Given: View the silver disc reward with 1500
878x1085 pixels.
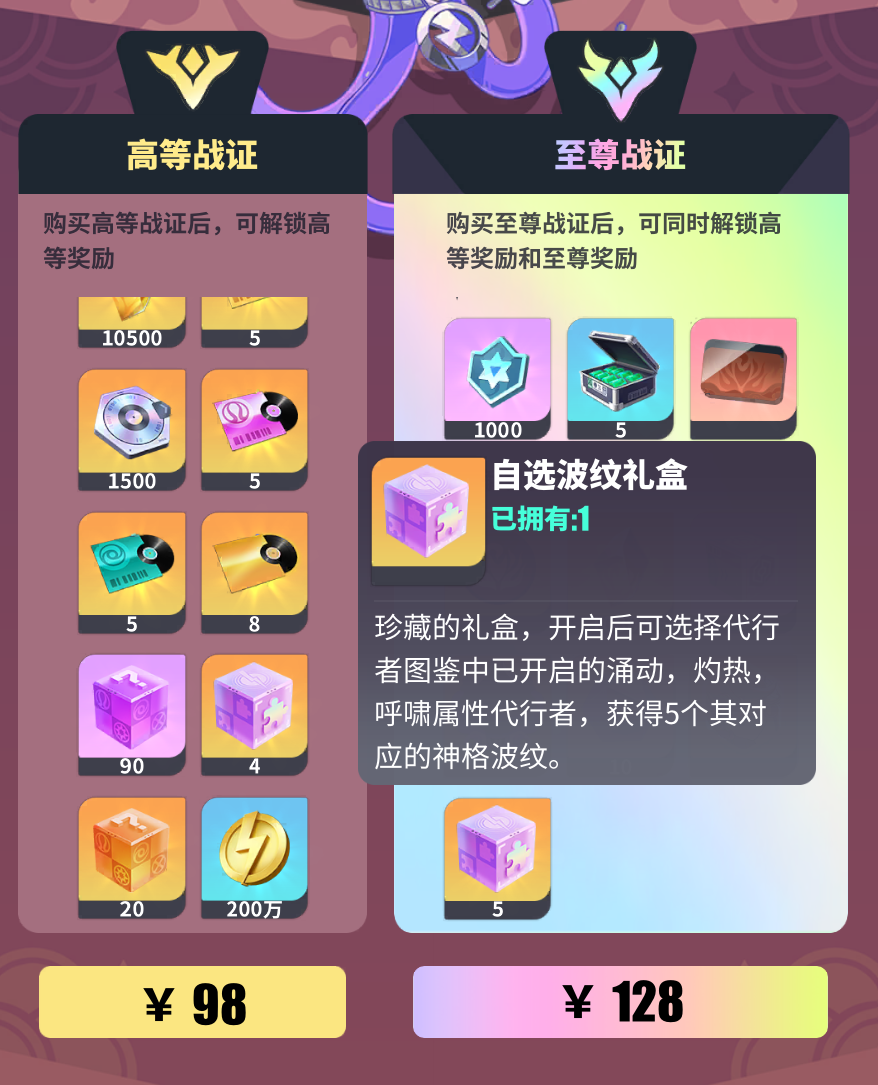Looking at the screenshot, I should [132, 427].
